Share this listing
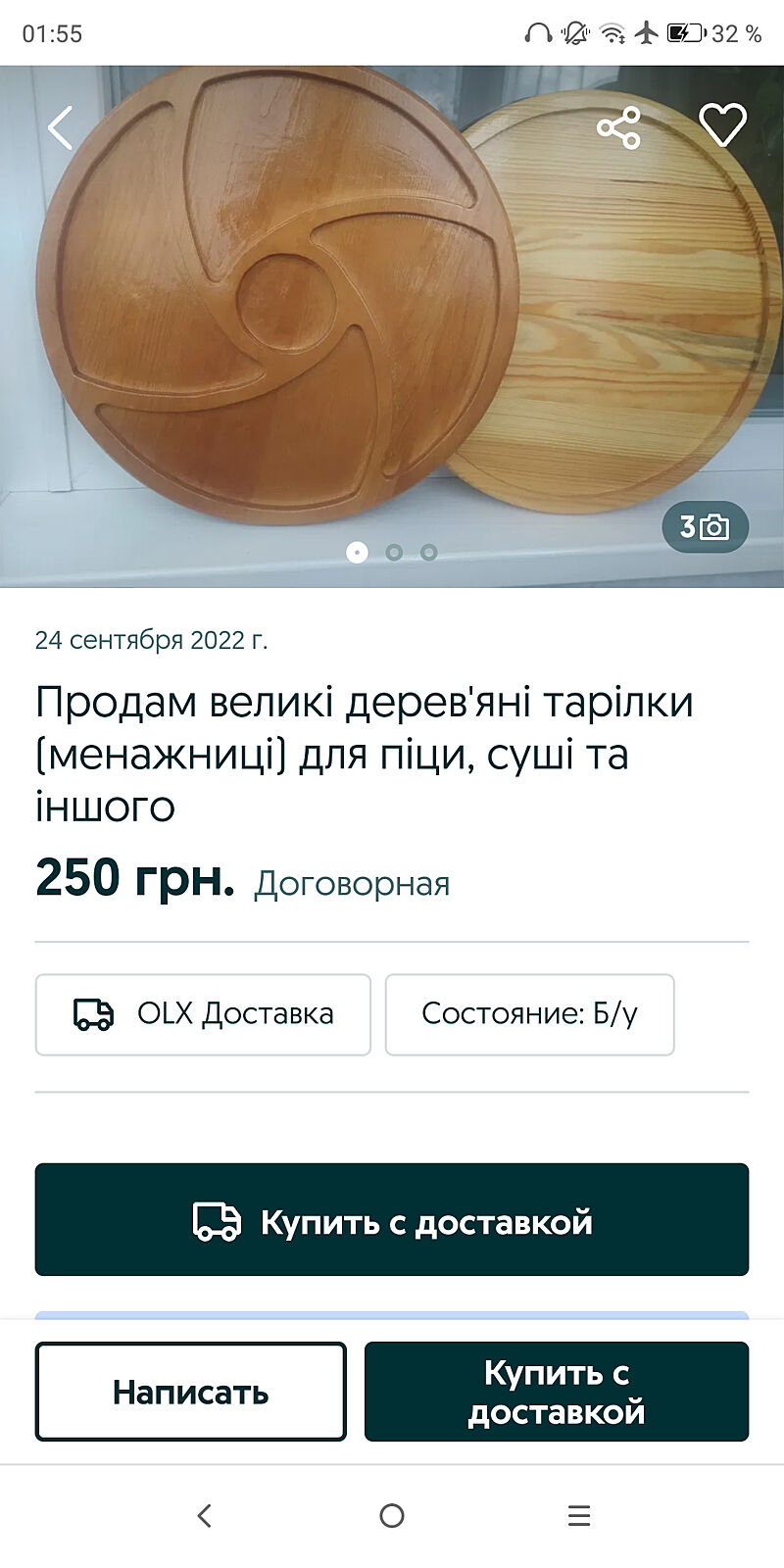Screen dimensions: 784x1568 (x=618, y=127)
